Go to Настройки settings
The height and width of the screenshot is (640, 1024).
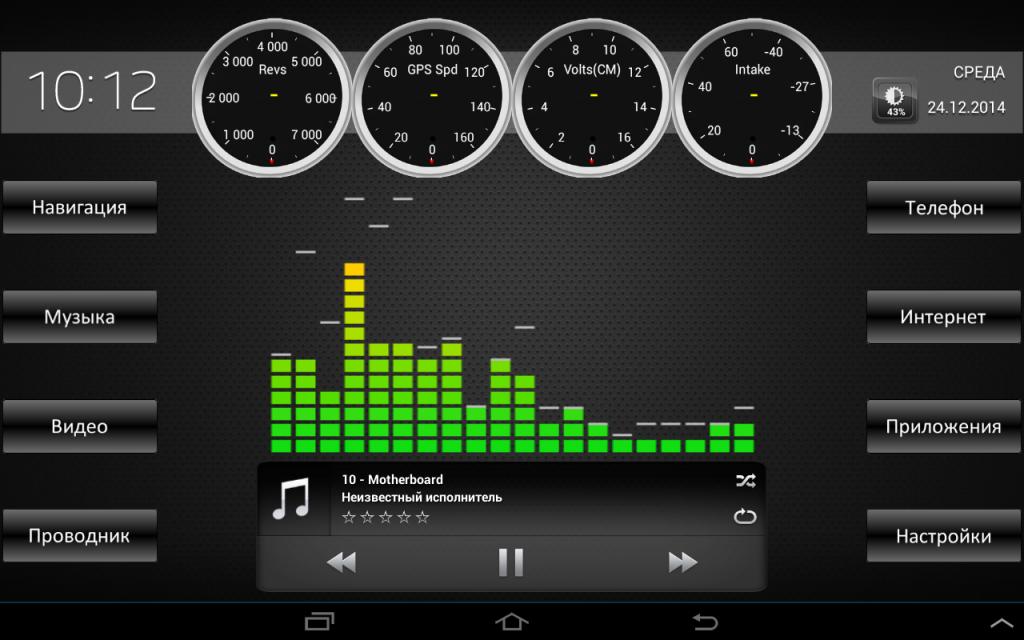tap(944, 536)
